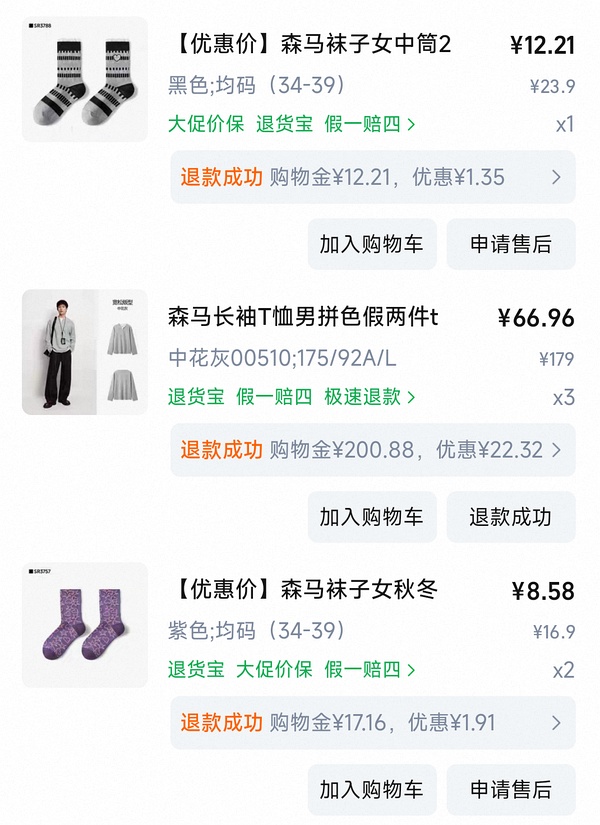Open service guarantees with 极速退款
Viewport: 600px width, 825px height.
(x=292, y=397)
